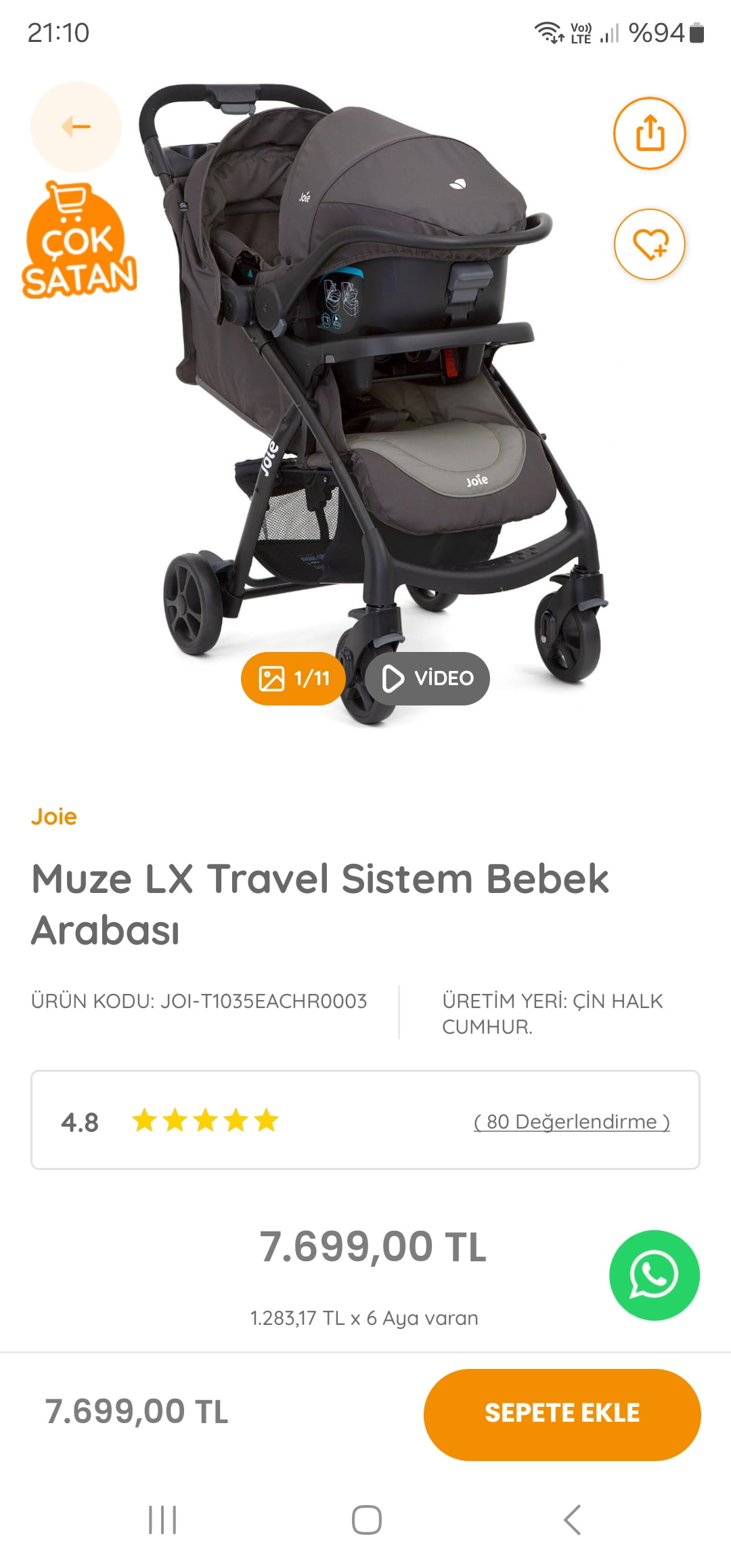731x1568 pixels.
Task: View the 80 Değerlendirme reviews
Action: click(x=572, y=1122)
